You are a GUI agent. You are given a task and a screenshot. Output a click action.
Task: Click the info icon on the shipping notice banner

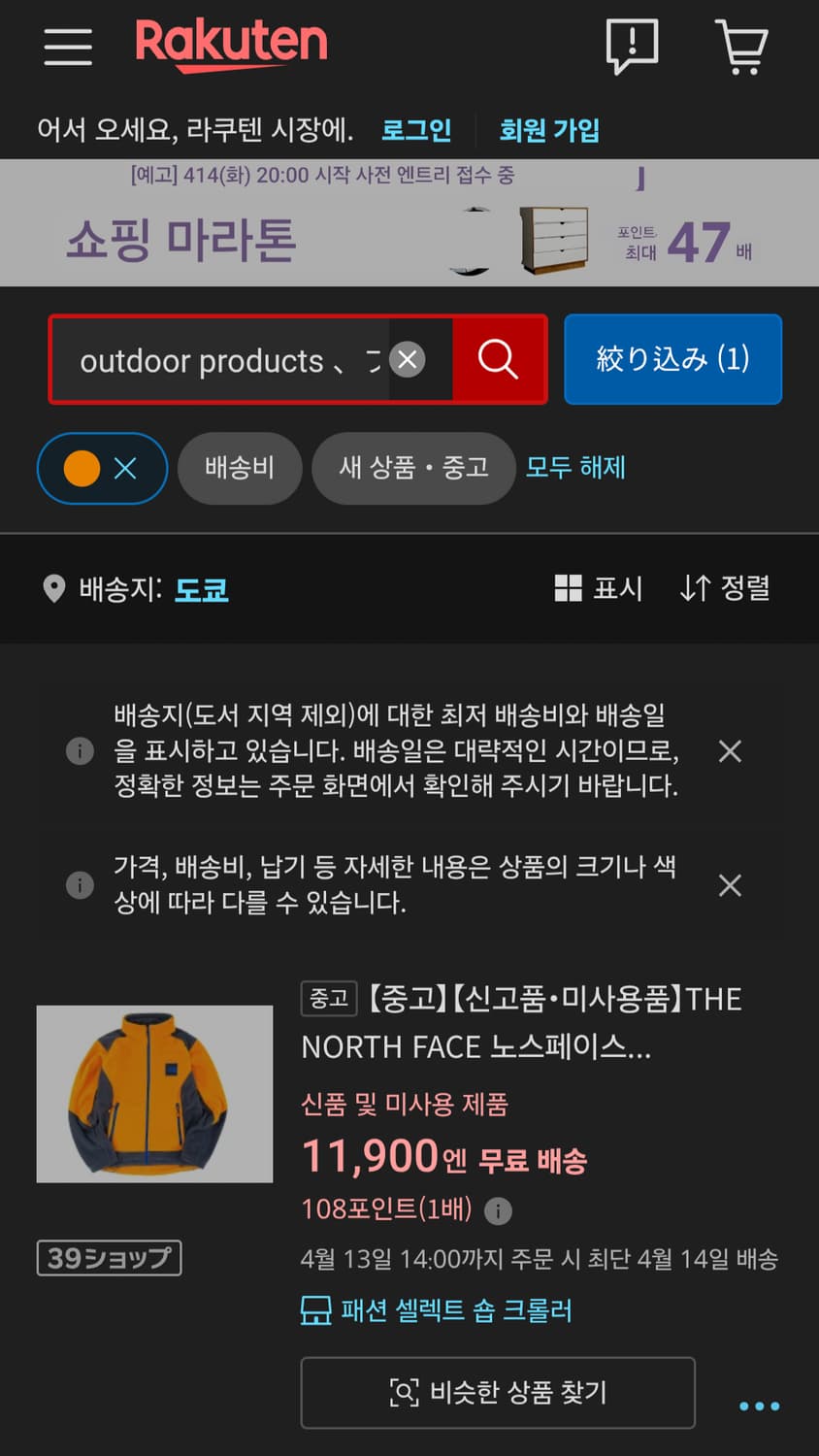80,750
